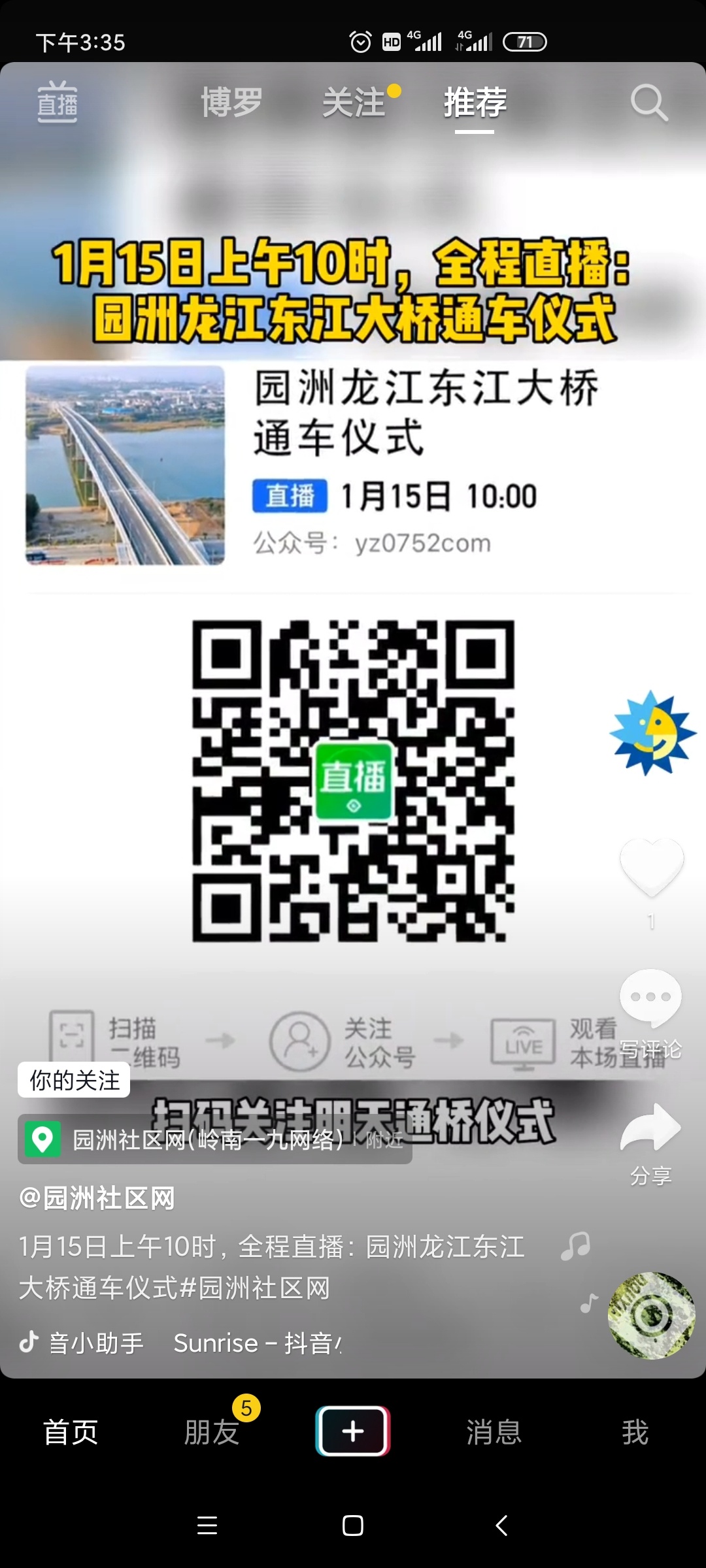Go to the 我 profile tab

click(635, 1432)
